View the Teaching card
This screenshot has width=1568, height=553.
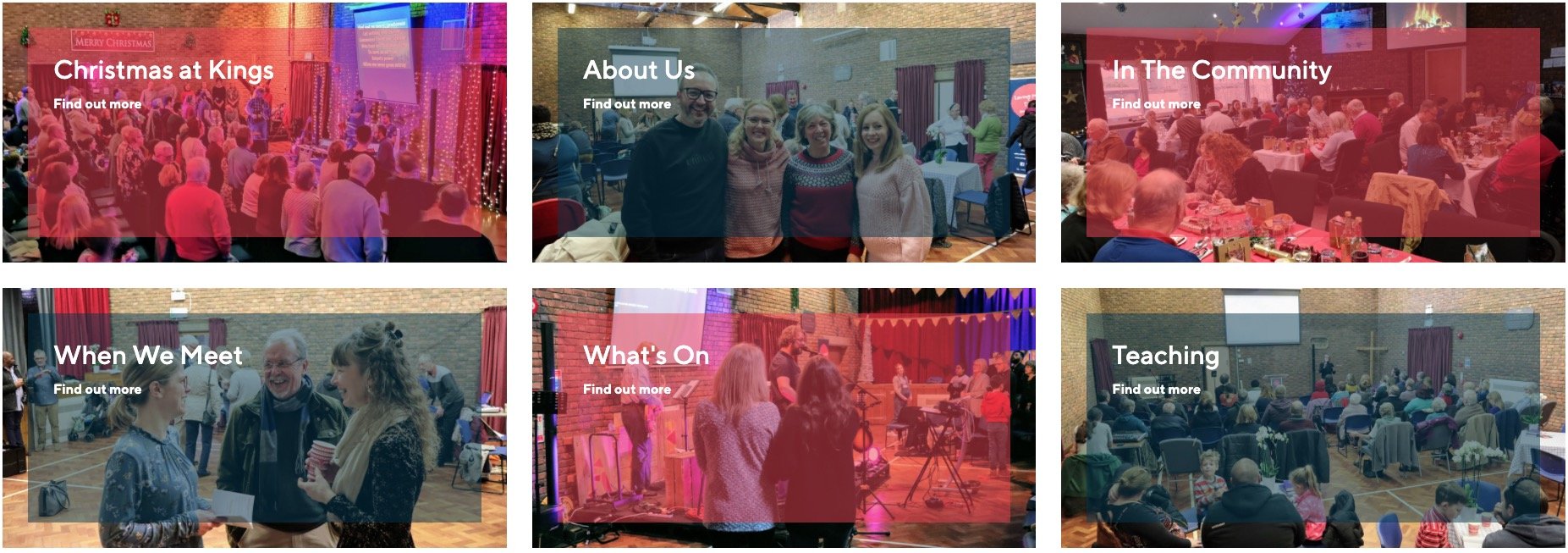(1165, 356)
